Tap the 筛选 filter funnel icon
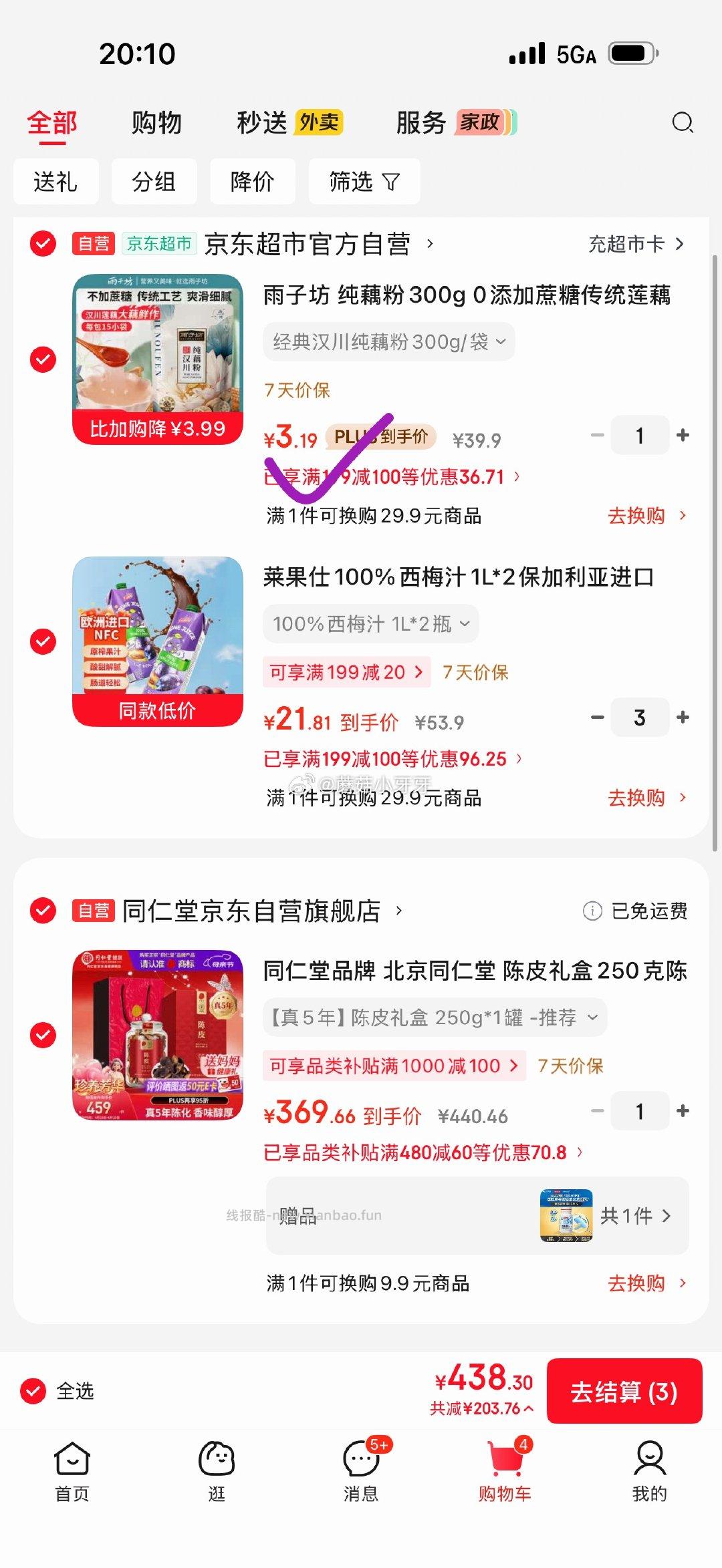The width and height of the screenshot is (722, 1568). (364, 181)
